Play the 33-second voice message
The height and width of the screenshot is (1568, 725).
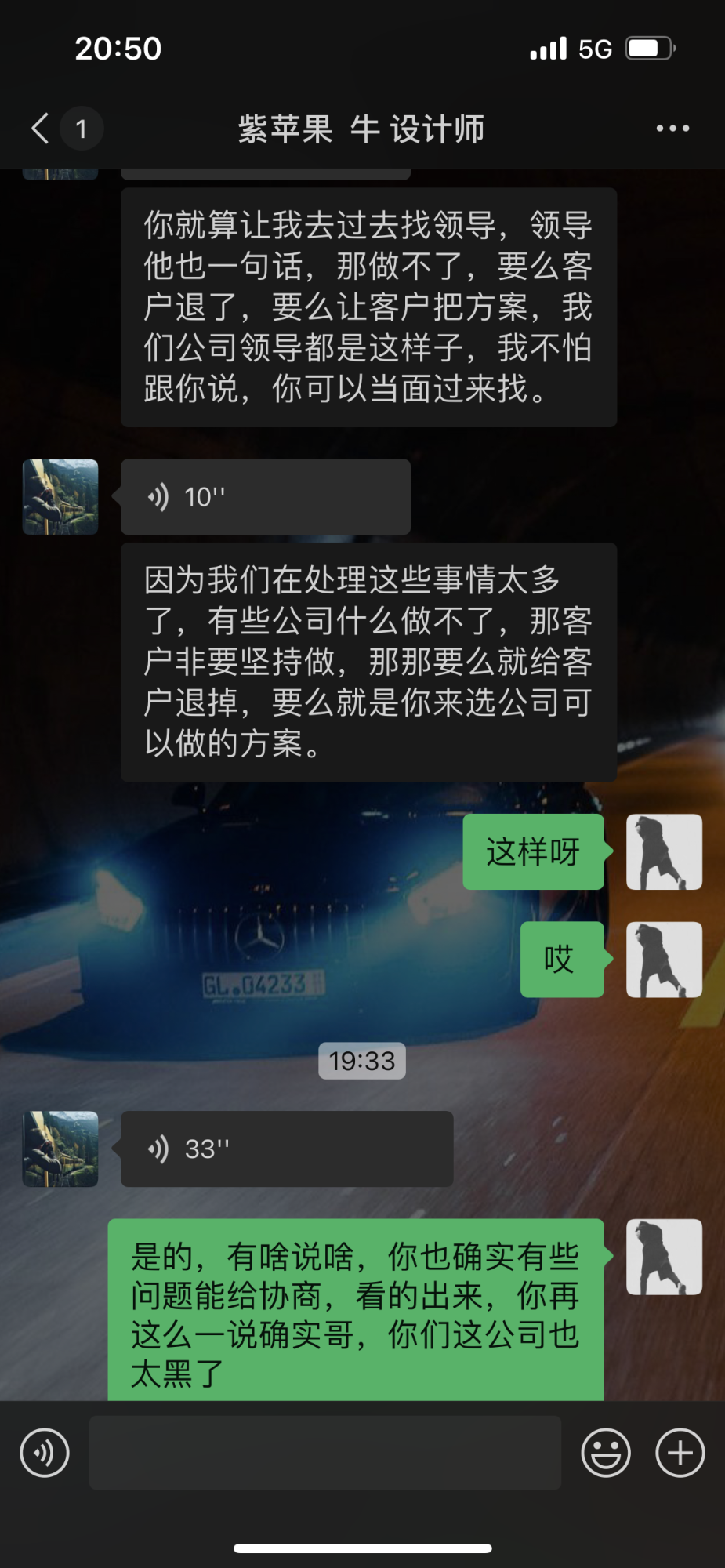point(286,1149)
